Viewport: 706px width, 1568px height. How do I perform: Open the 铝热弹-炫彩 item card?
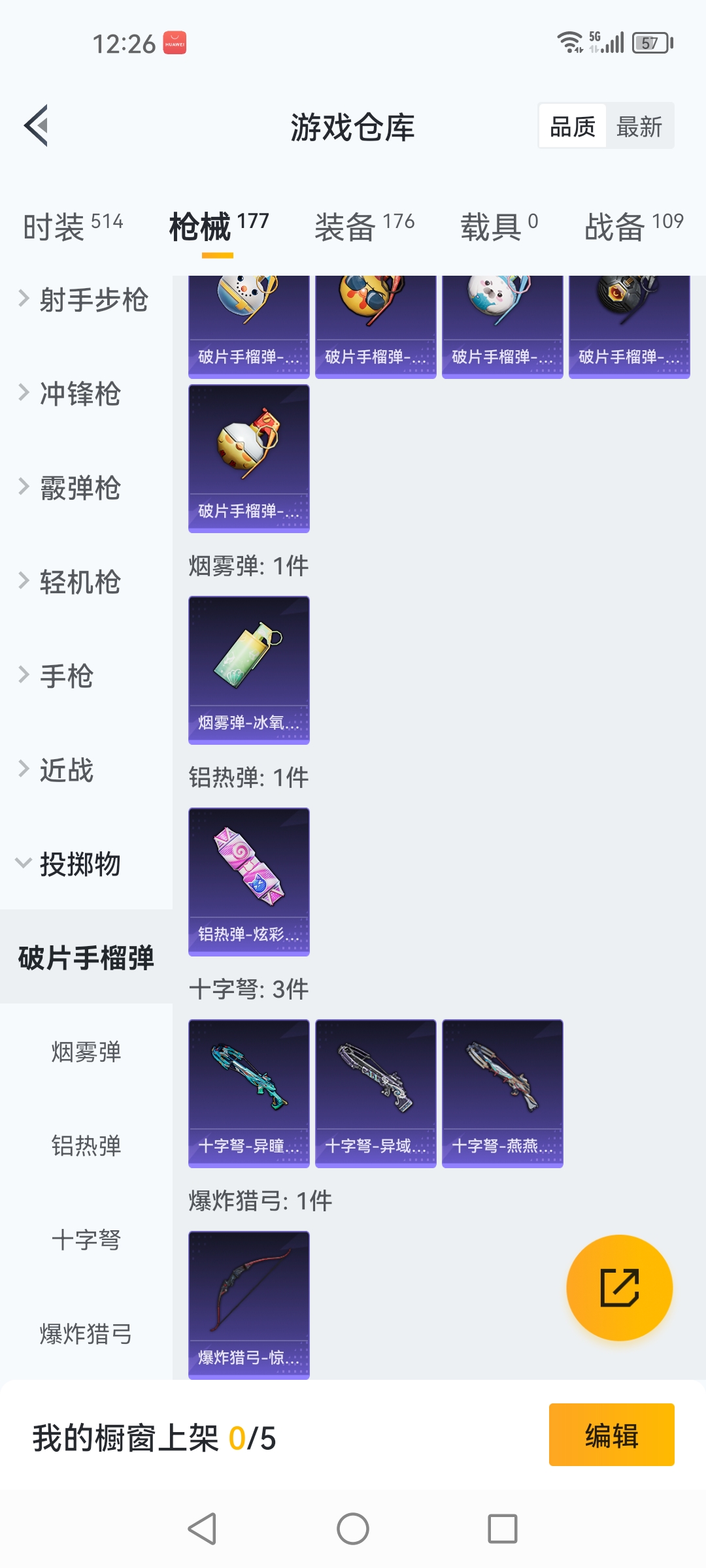click(249, 881)
